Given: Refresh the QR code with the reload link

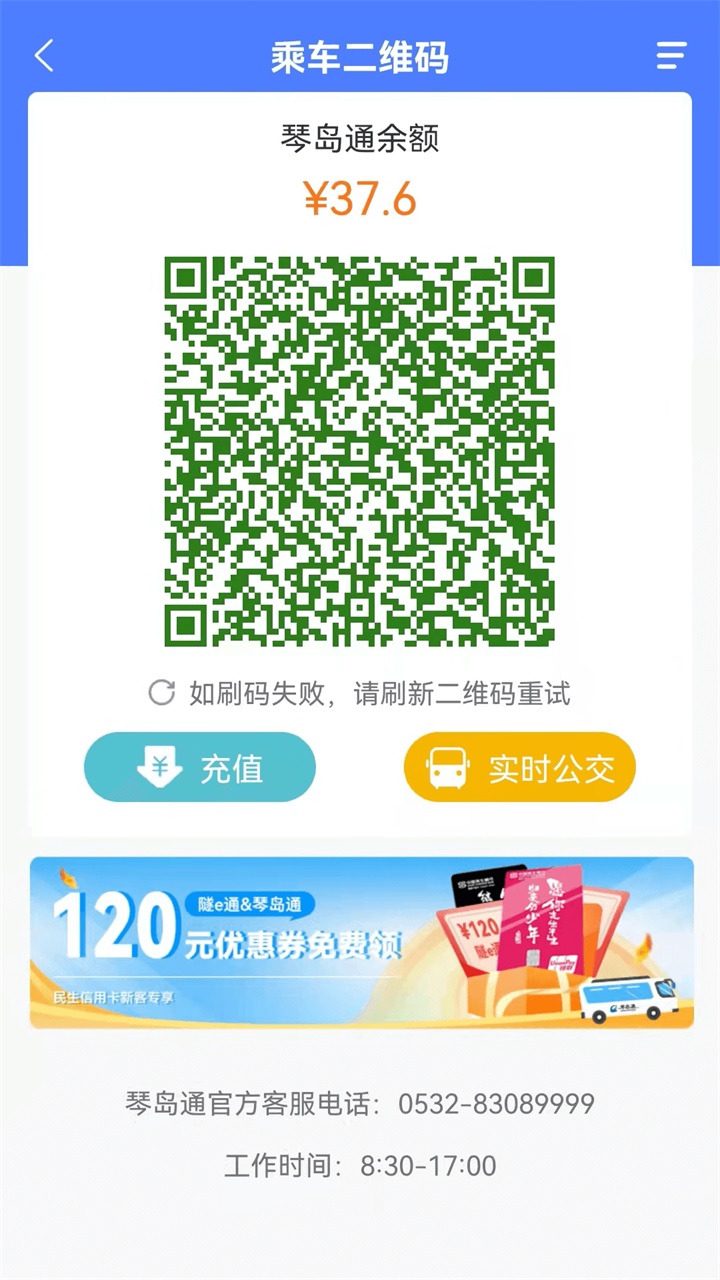Looking at the screenshot, I should (360, 693).
